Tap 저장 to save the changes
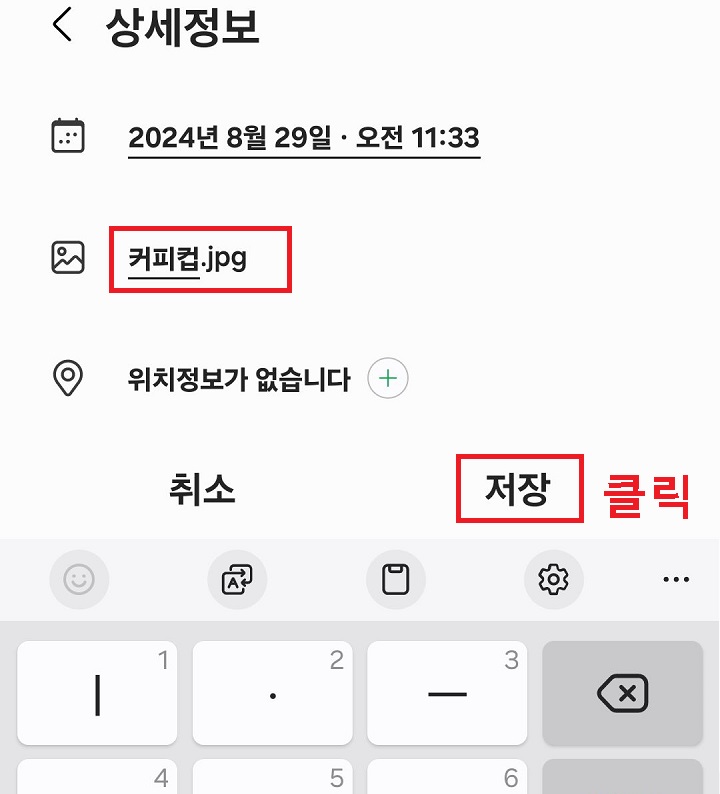The height and width of the screenshot is (794, 720). (521, 490)
